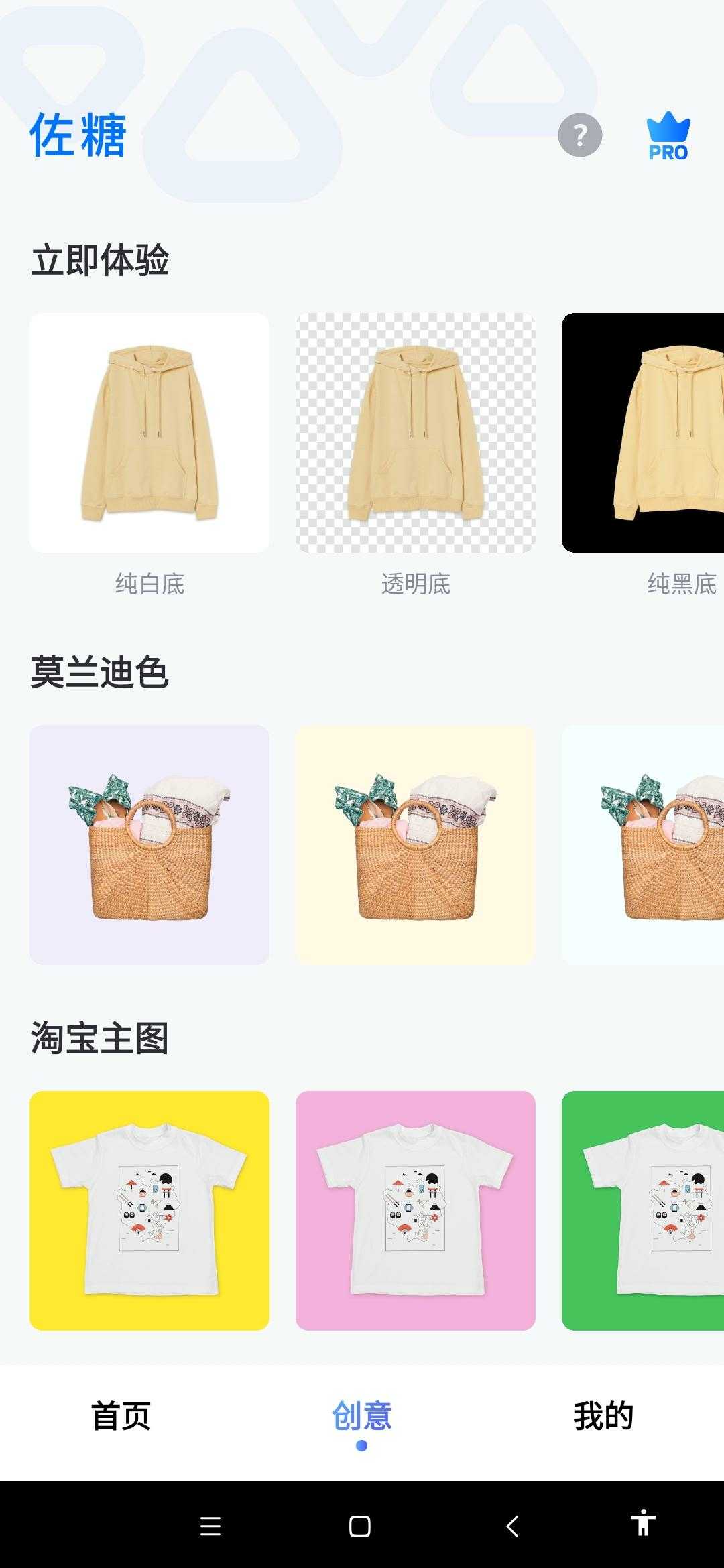
Task: Select the 透明底 transparent background template
Action: coord(416,433)
